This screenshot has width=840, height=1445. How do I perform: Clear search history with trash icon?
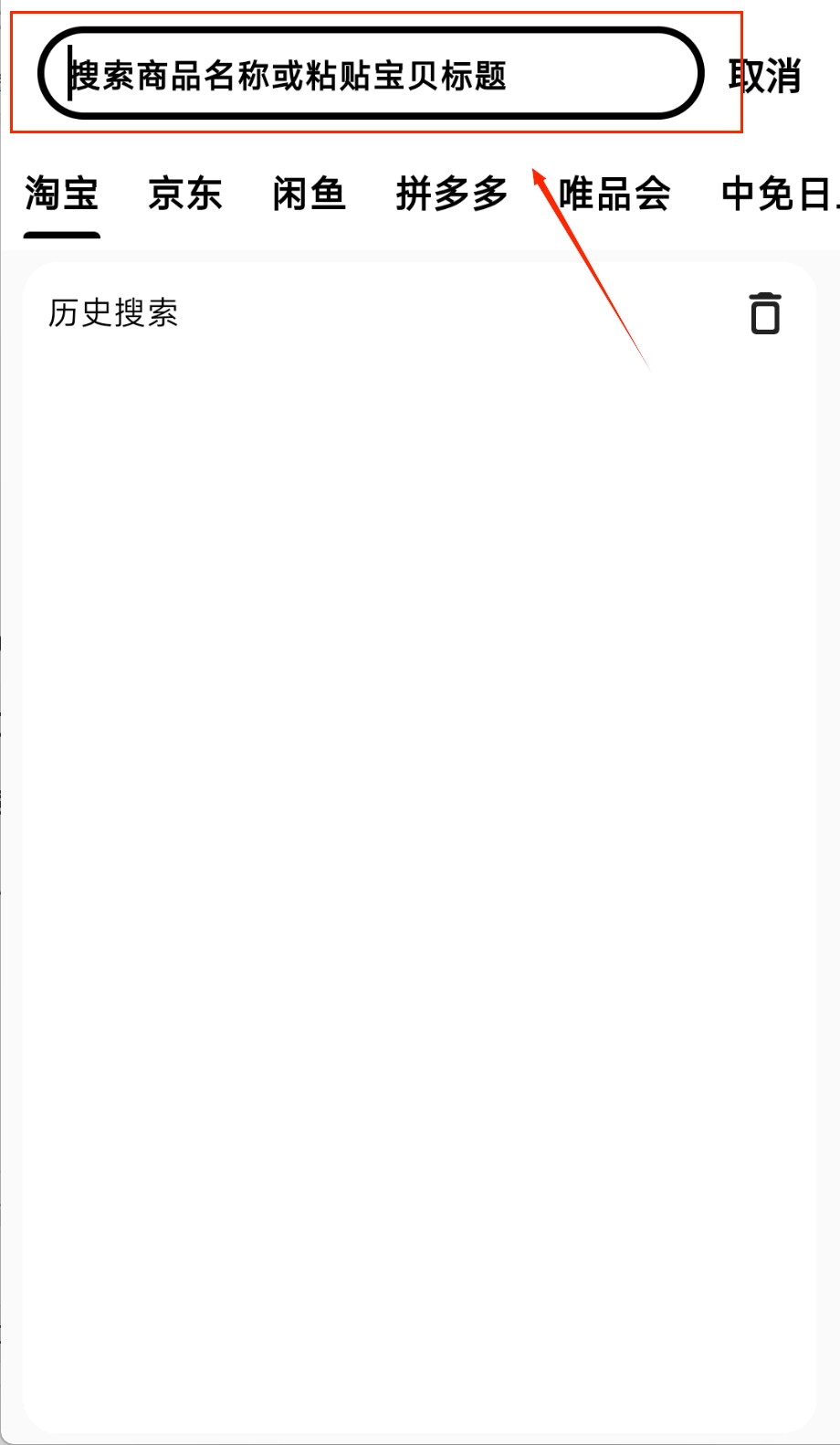click(x=765, y=313)
